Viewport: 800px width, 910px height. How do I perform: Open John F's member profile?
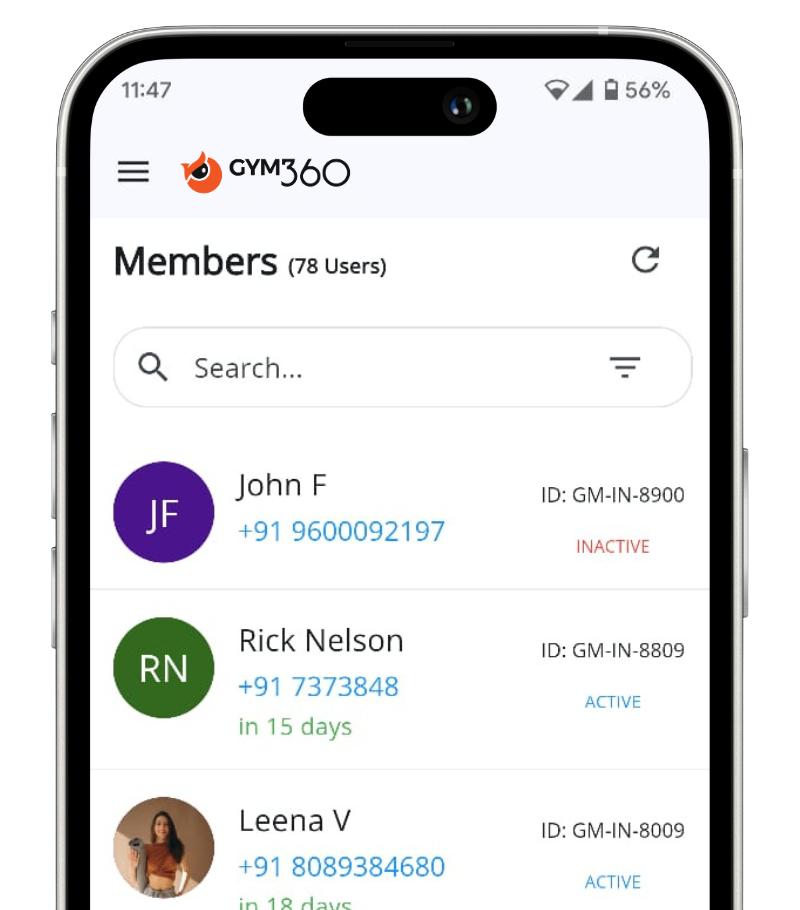pyautogui.click(x=282, y=486)
